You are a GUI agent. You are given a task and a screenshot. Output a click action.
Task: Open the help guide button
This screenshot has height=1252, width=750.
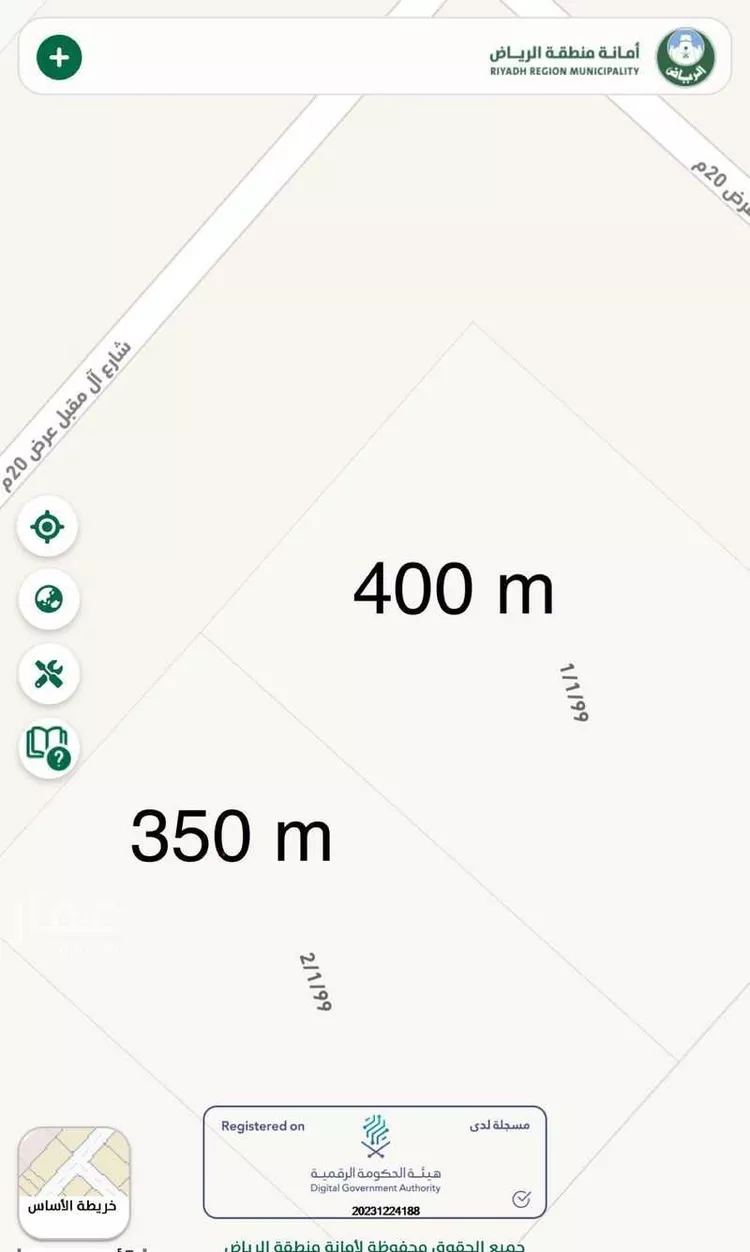coord(49,748)
